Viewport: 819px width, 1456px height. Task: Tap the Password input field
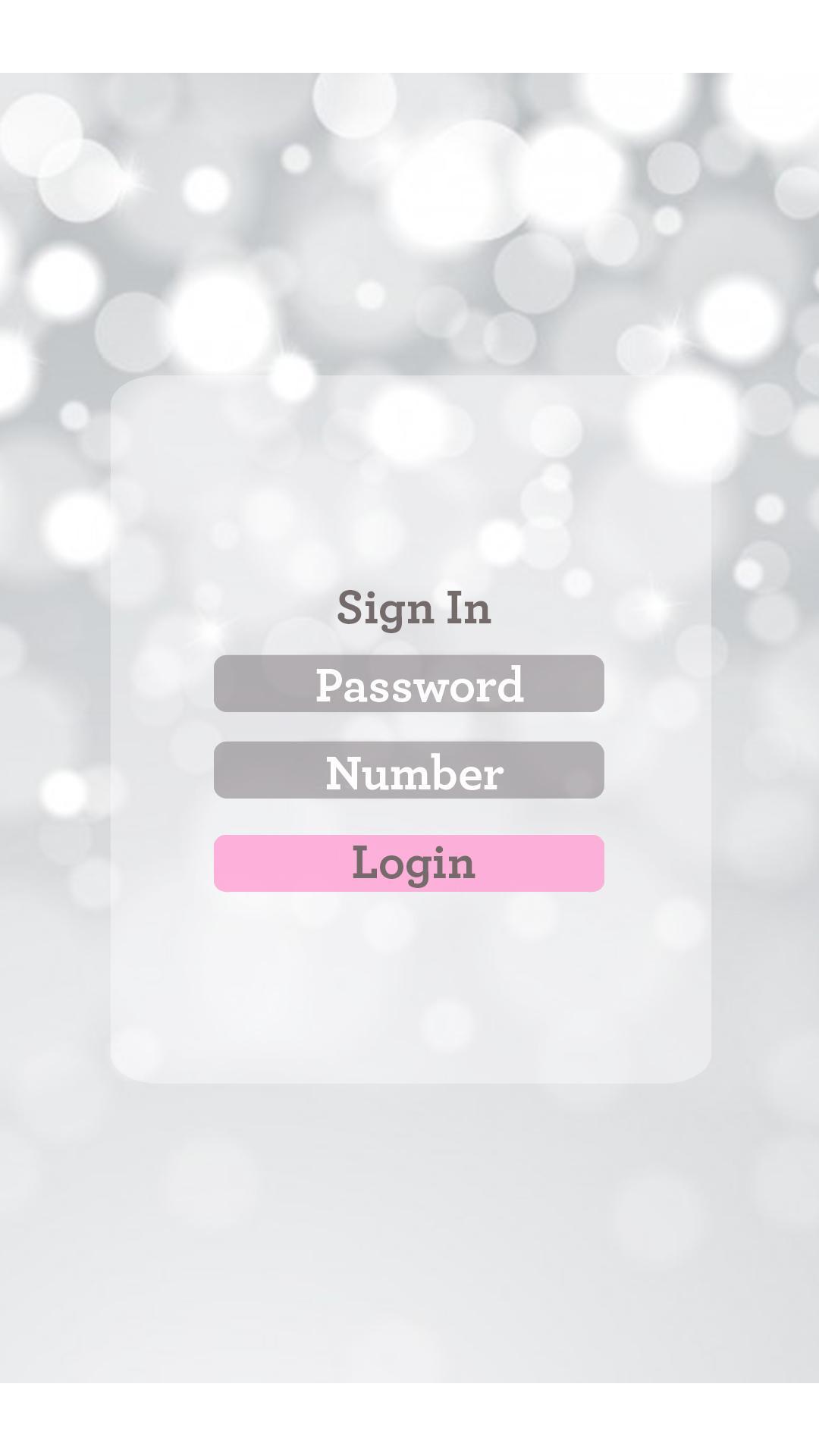(409, 683)
